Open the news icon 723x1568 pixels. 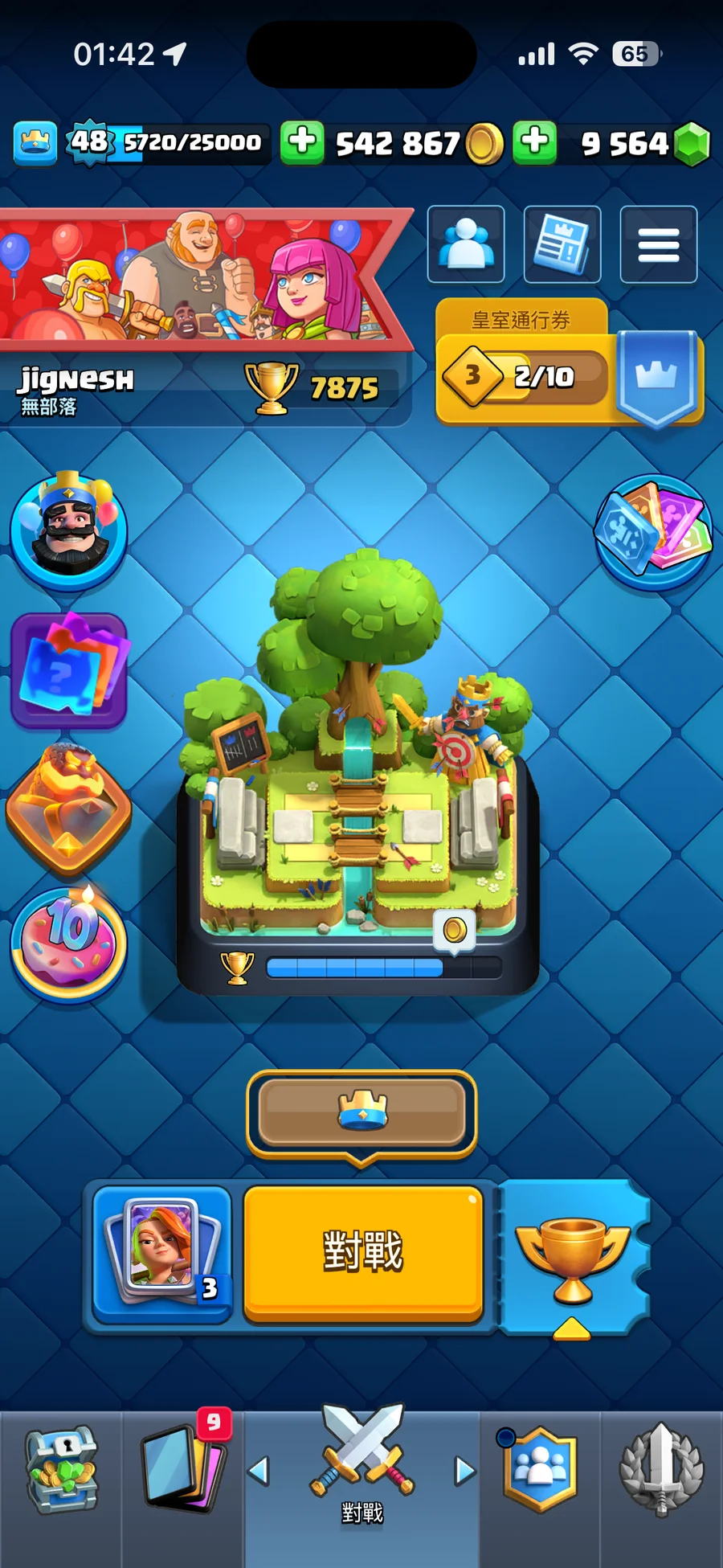tap(562, 244)
